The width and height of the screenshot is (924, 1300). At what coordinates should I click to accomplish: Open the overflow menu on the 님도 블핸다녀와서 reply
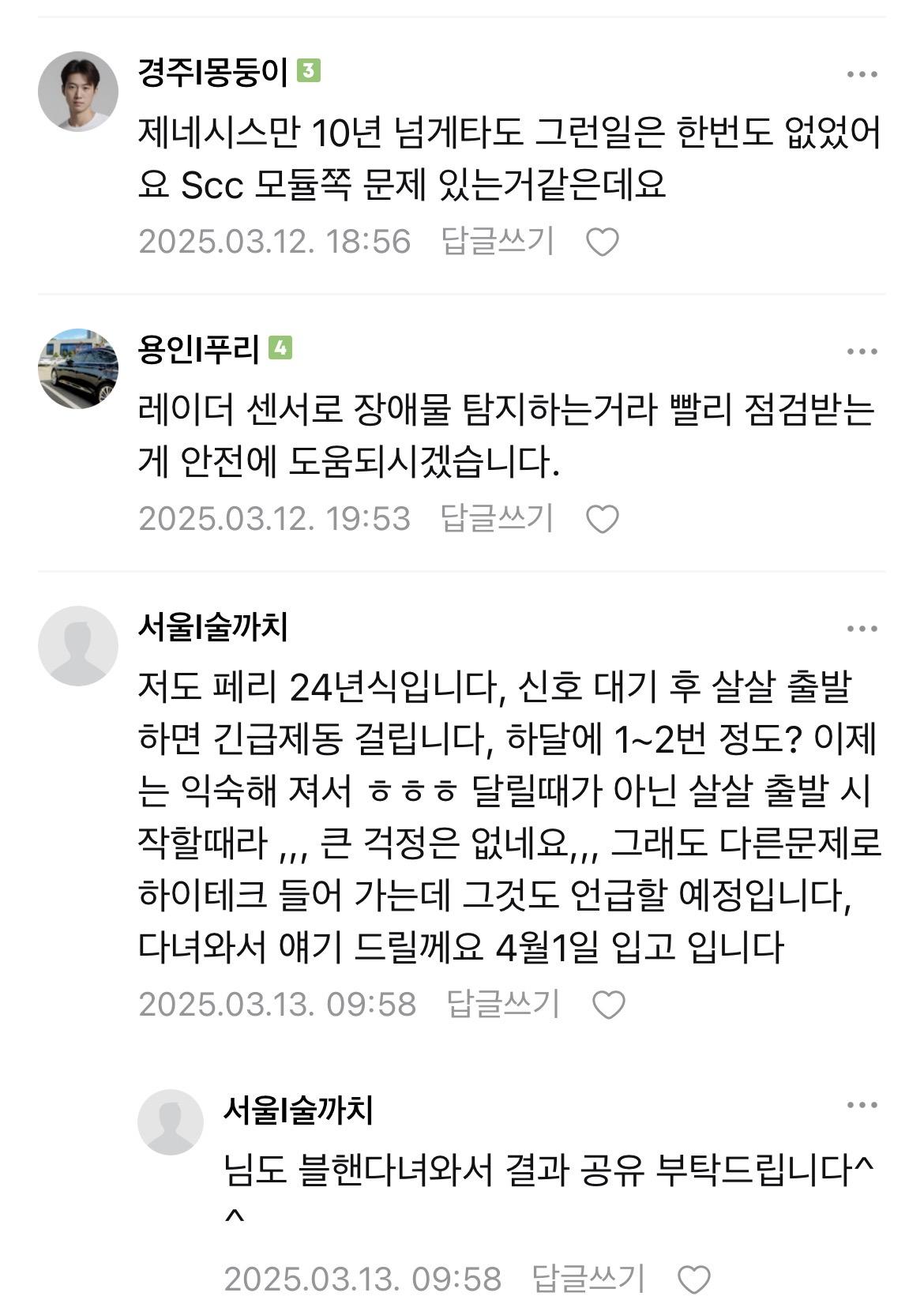(x=862, y=1105)
